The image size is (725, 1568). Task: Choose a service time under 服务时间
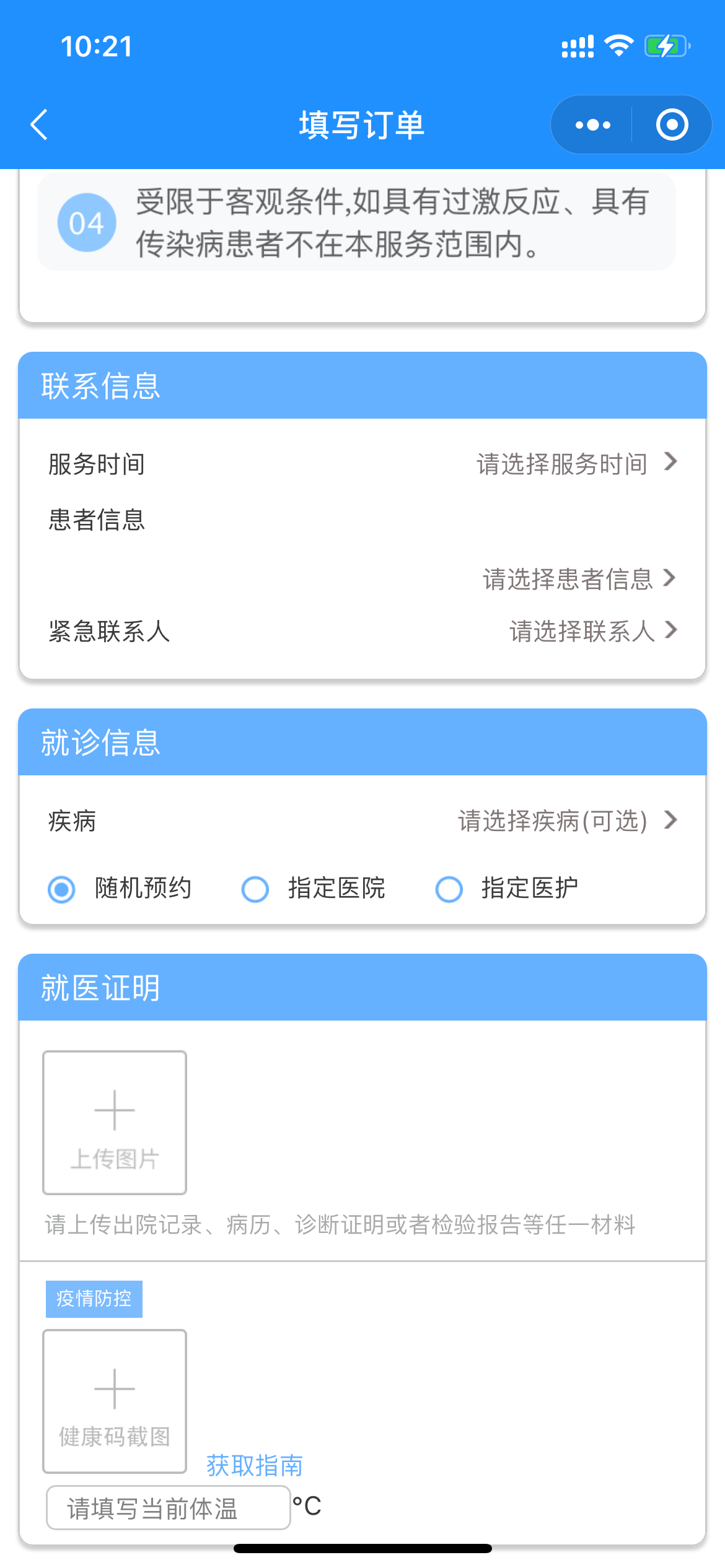pos(575,464)
